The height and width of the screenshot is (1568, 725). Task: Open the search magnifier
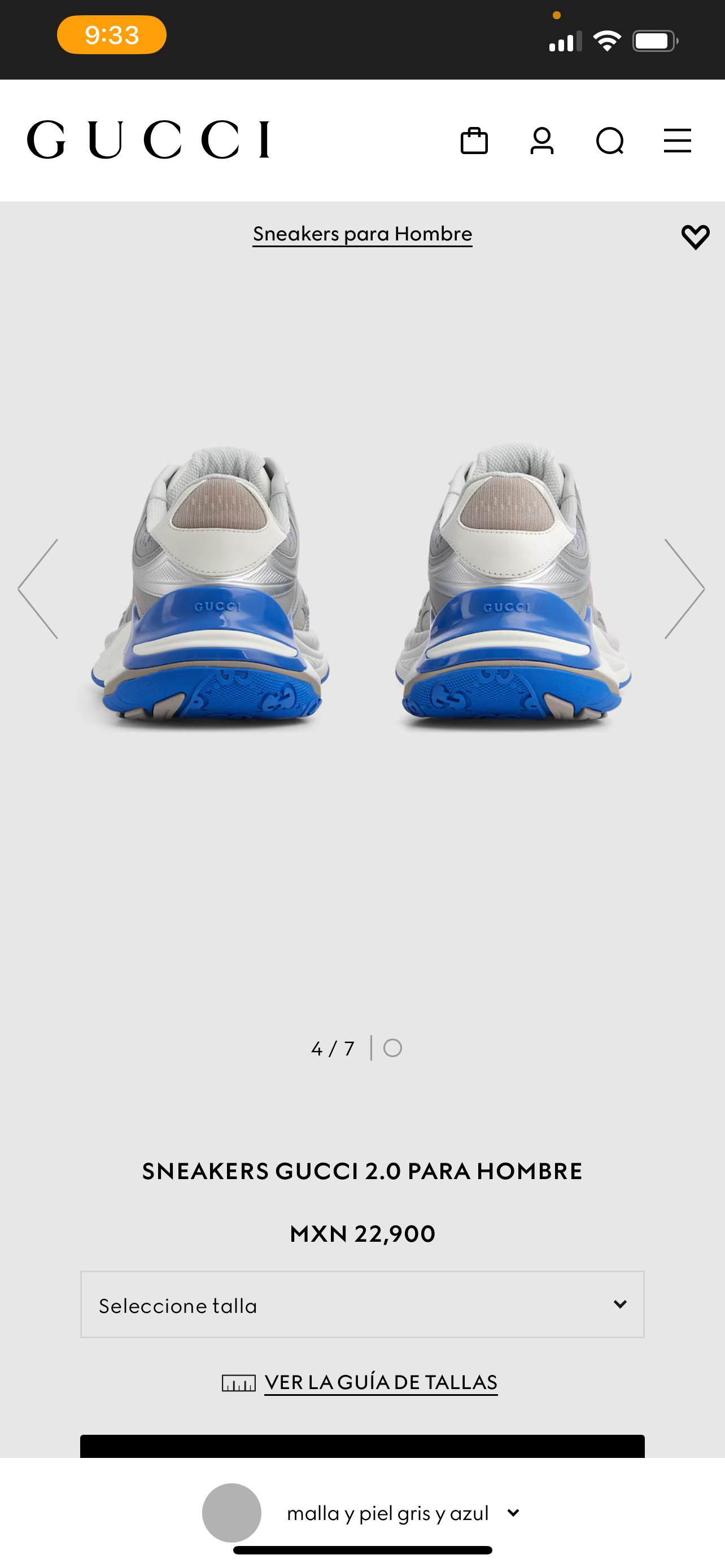609,141
